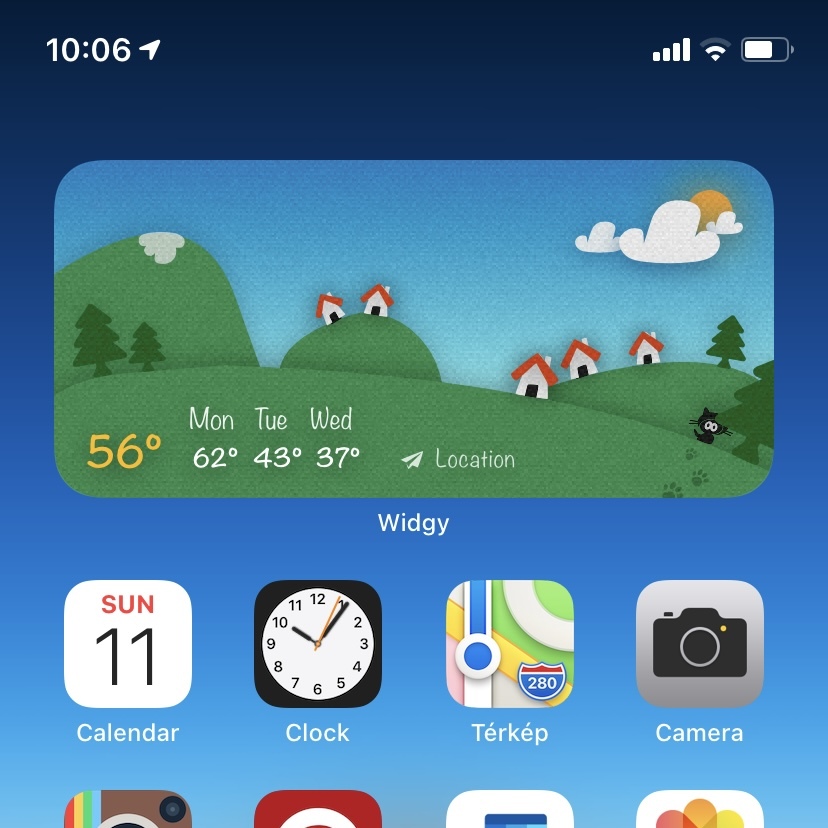Launch the Clock app
This screenshot has height=828, width=828.
318,644
